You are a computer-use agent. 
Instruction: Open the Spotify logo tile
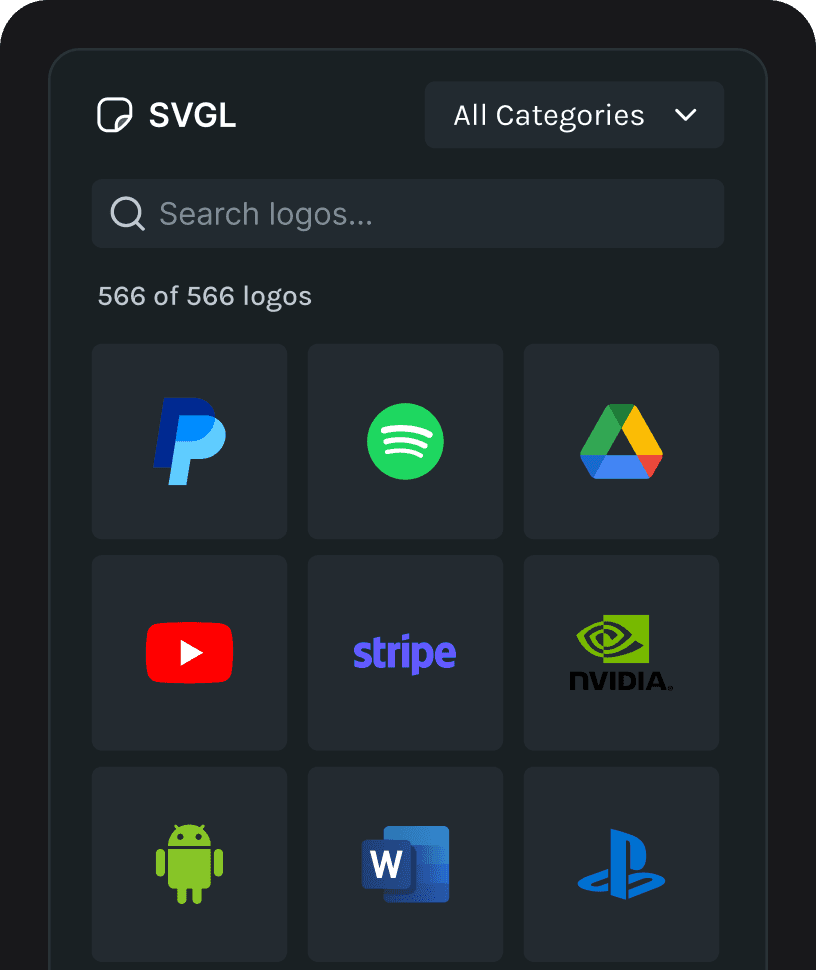click(x=405, y=441)
